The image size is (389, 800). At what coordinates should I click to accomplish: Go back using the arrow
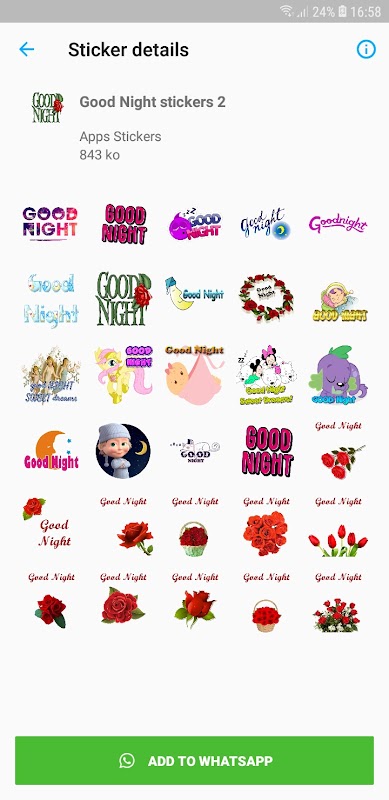(x=27, y=49)
